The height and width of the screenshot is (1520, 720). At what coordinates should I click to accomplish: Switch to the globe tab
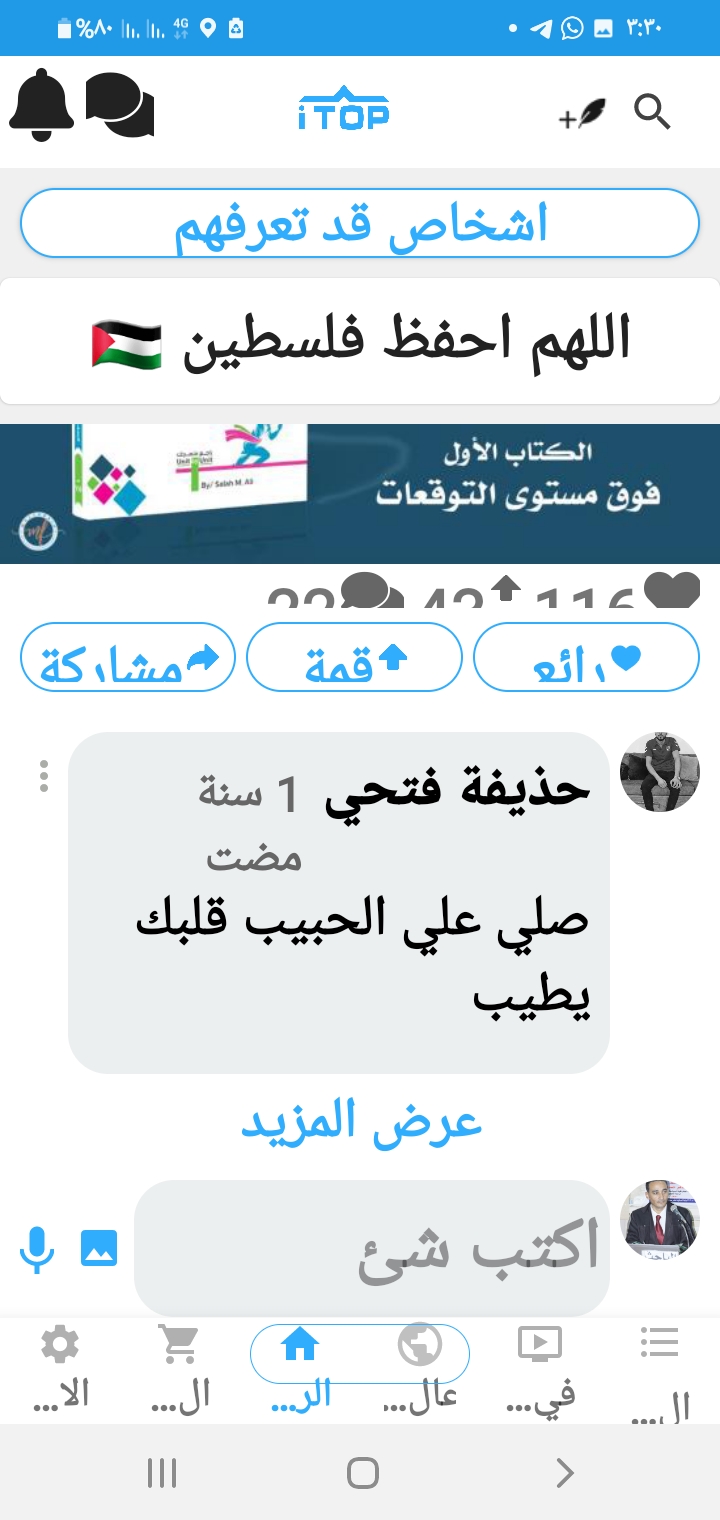(420, 1366)
